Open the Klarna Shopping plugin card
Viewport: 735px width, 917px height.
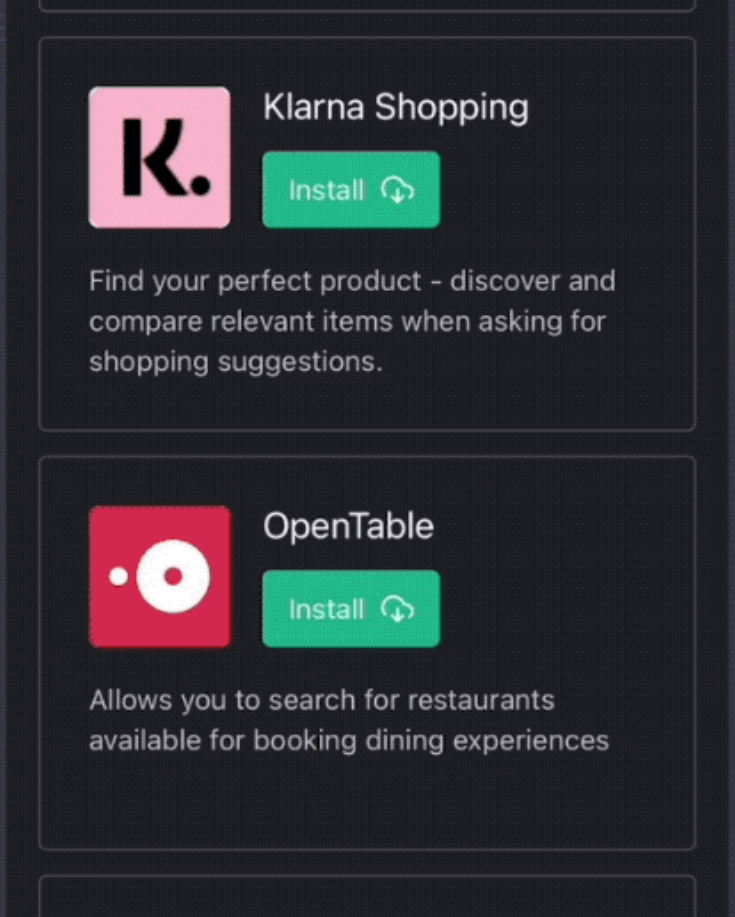(367, 230)
